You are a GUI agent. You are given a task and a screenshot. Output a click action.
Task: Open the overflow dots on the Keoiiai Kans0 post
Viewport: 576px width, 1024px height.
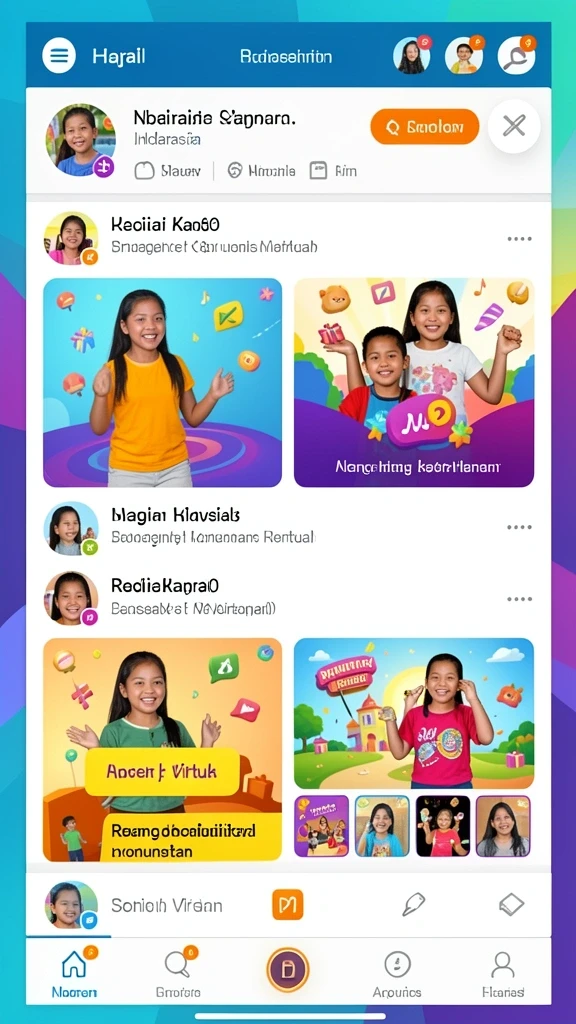tap(519, 239)
